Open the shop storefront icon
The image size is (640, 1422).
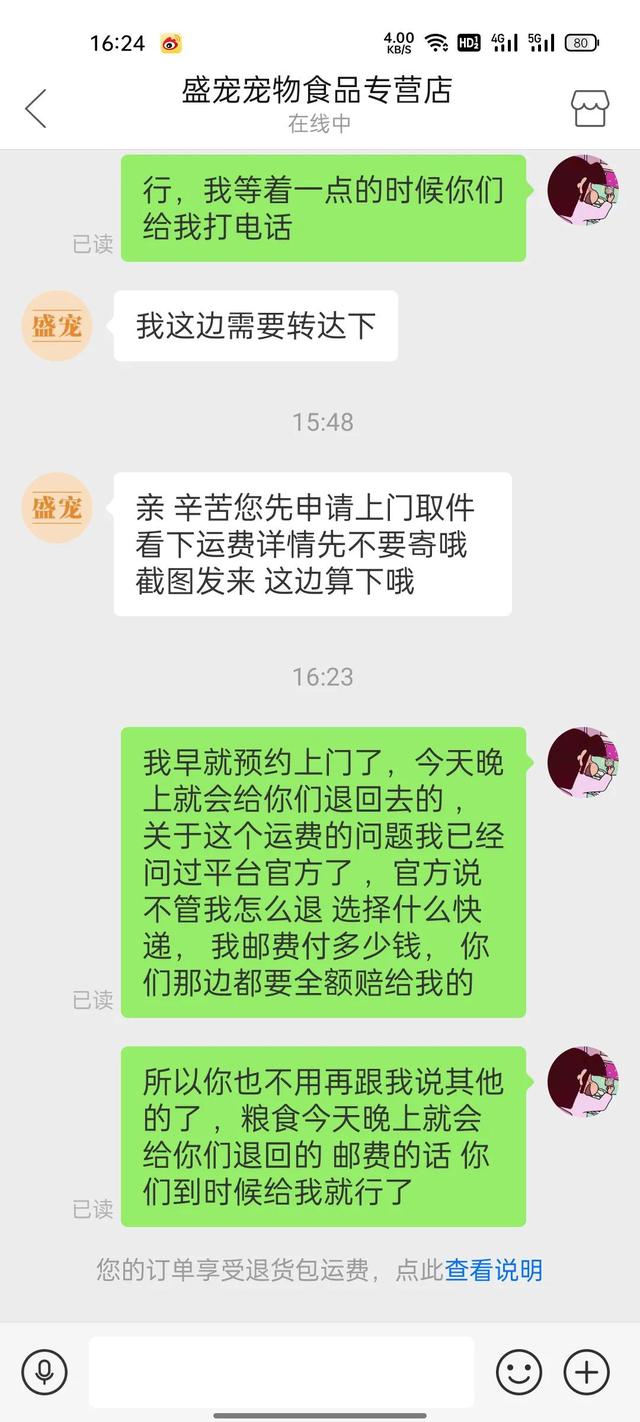pyautogui.click(x=589, y=107)
